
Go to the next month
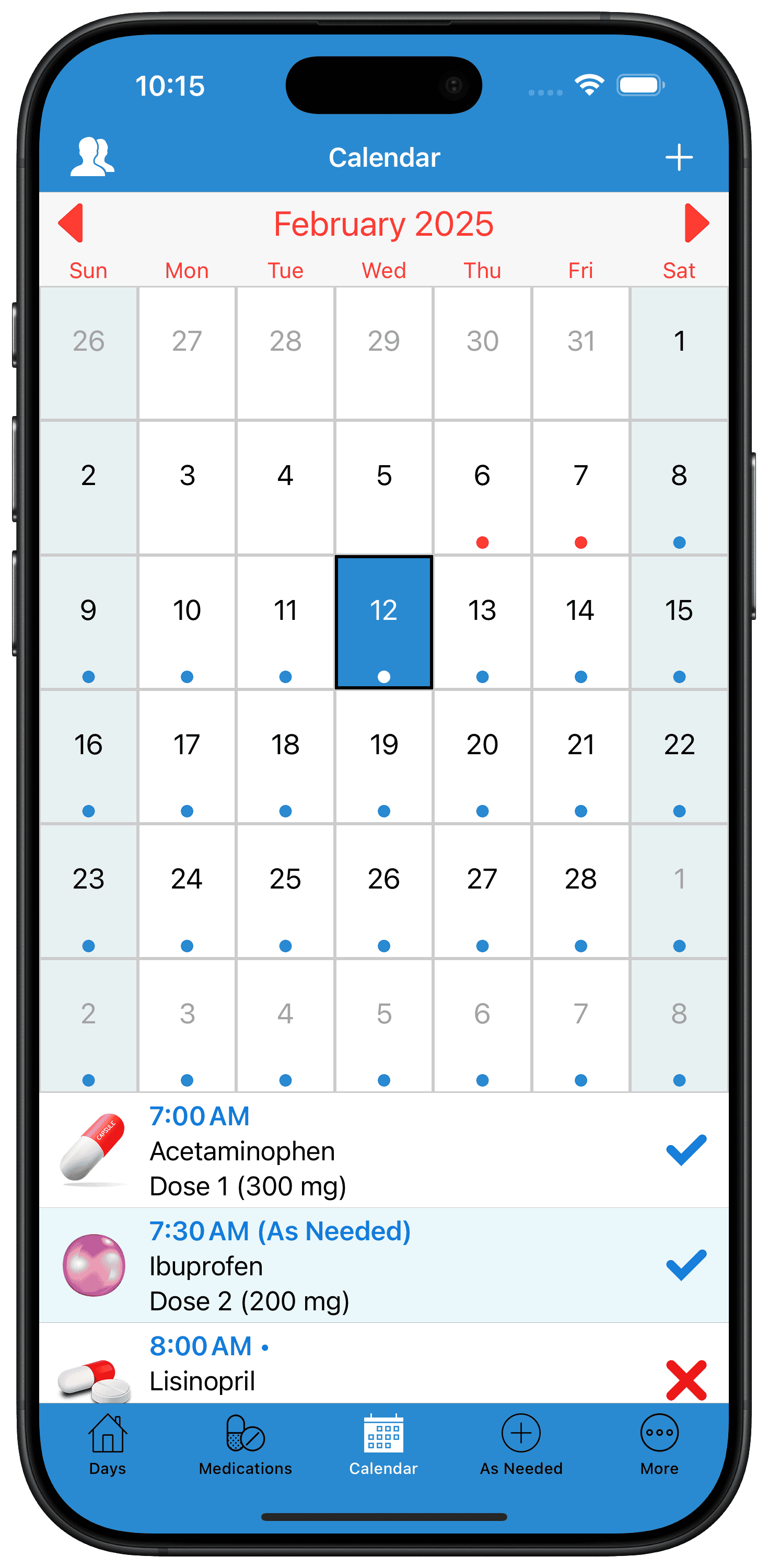tap(696, 223)
